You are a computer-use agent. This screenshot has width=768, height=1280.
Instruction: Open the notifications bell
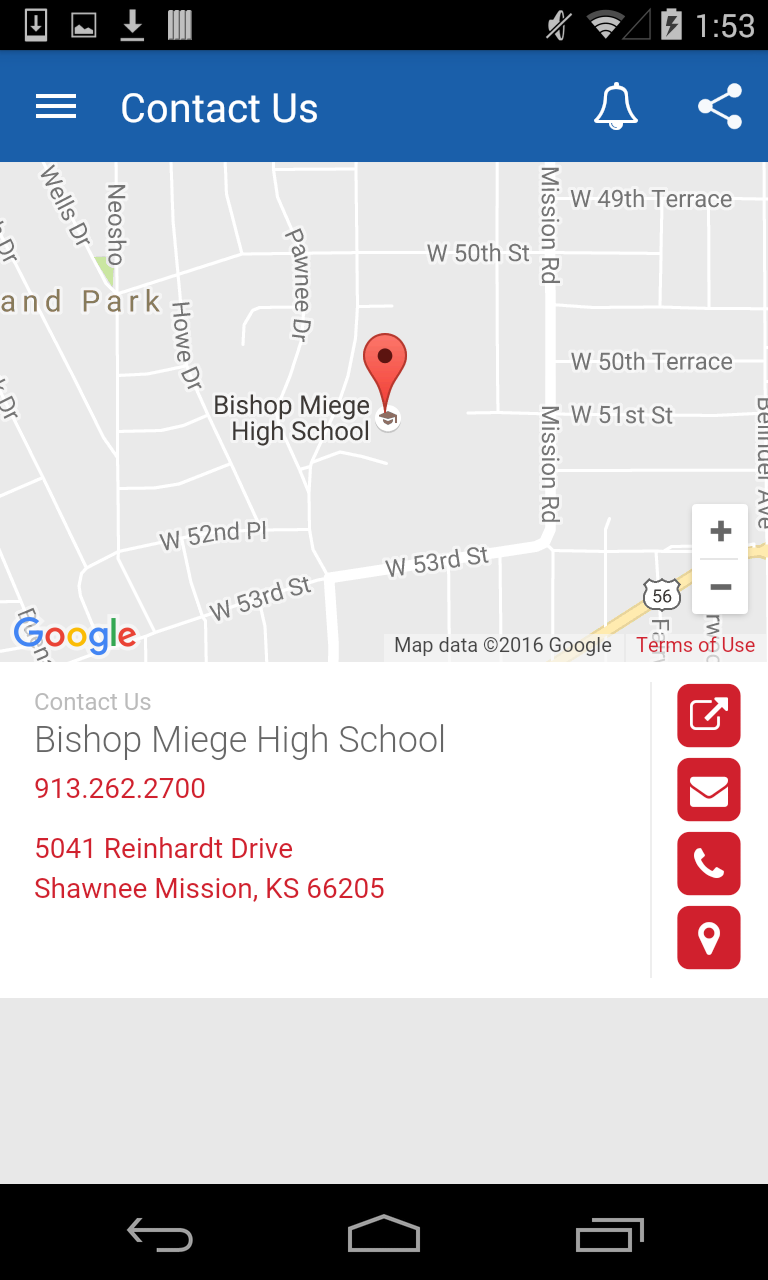click(x=615, y=107)
